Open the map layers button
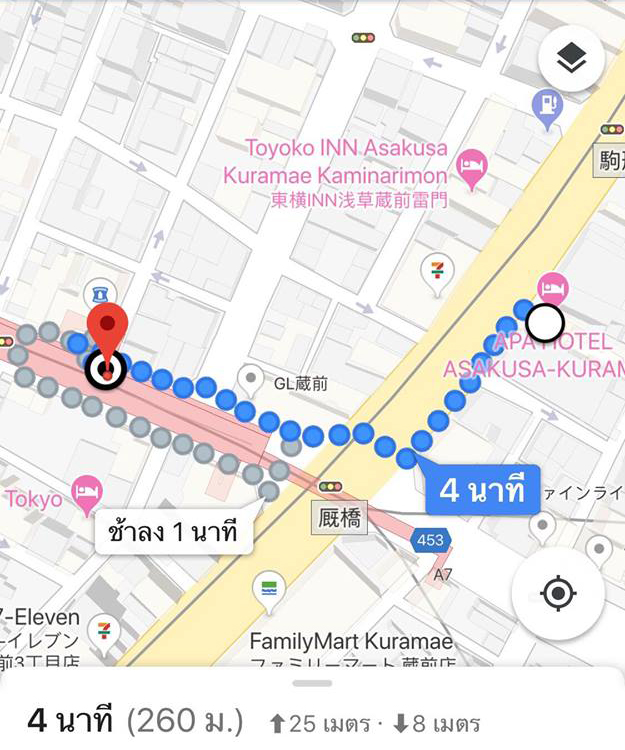Screen dimensions: 625x750 point(571,60)
